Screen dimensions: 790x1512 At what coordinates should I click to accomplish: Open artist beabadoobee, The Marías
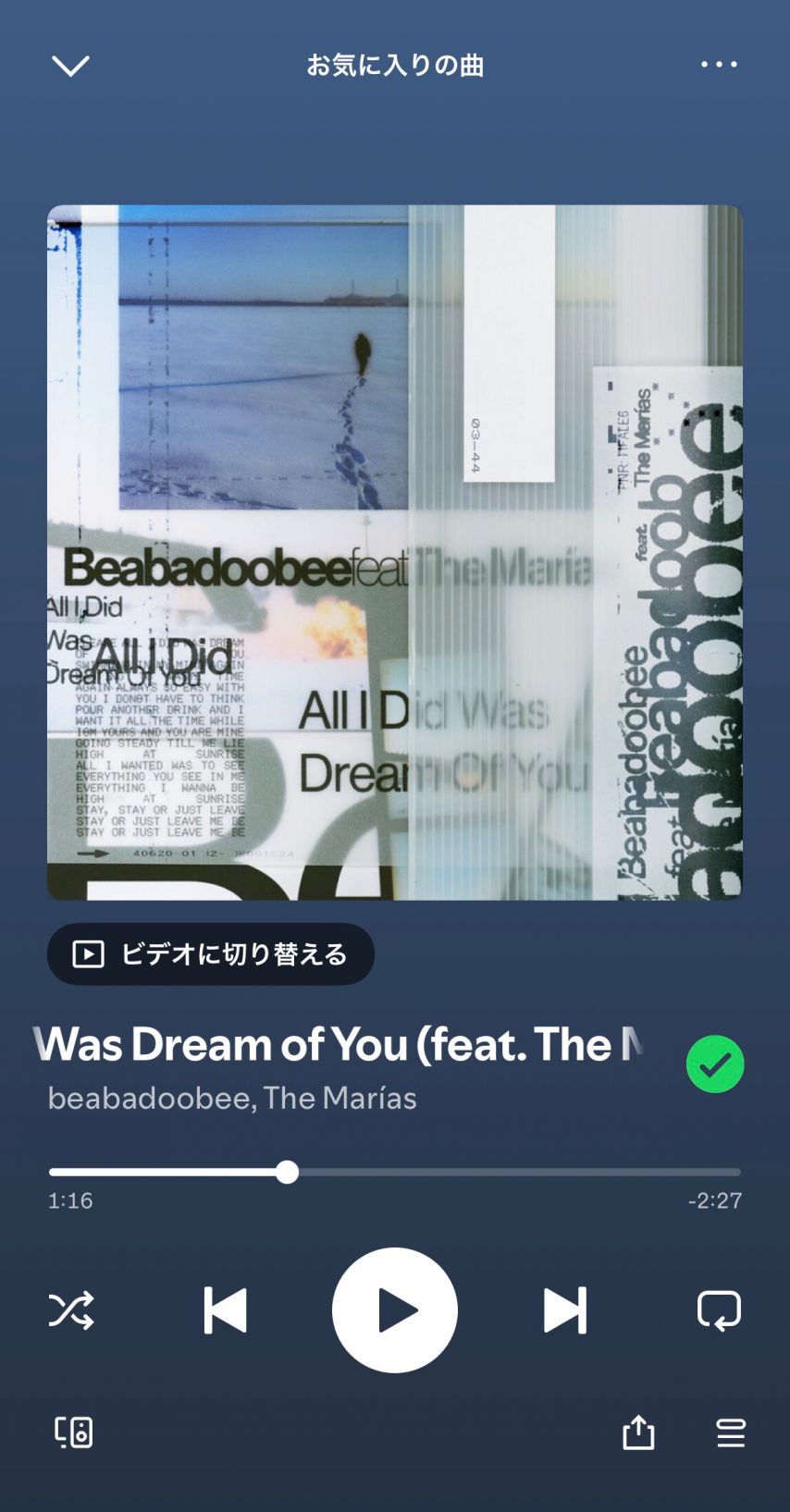[232, 1098]
